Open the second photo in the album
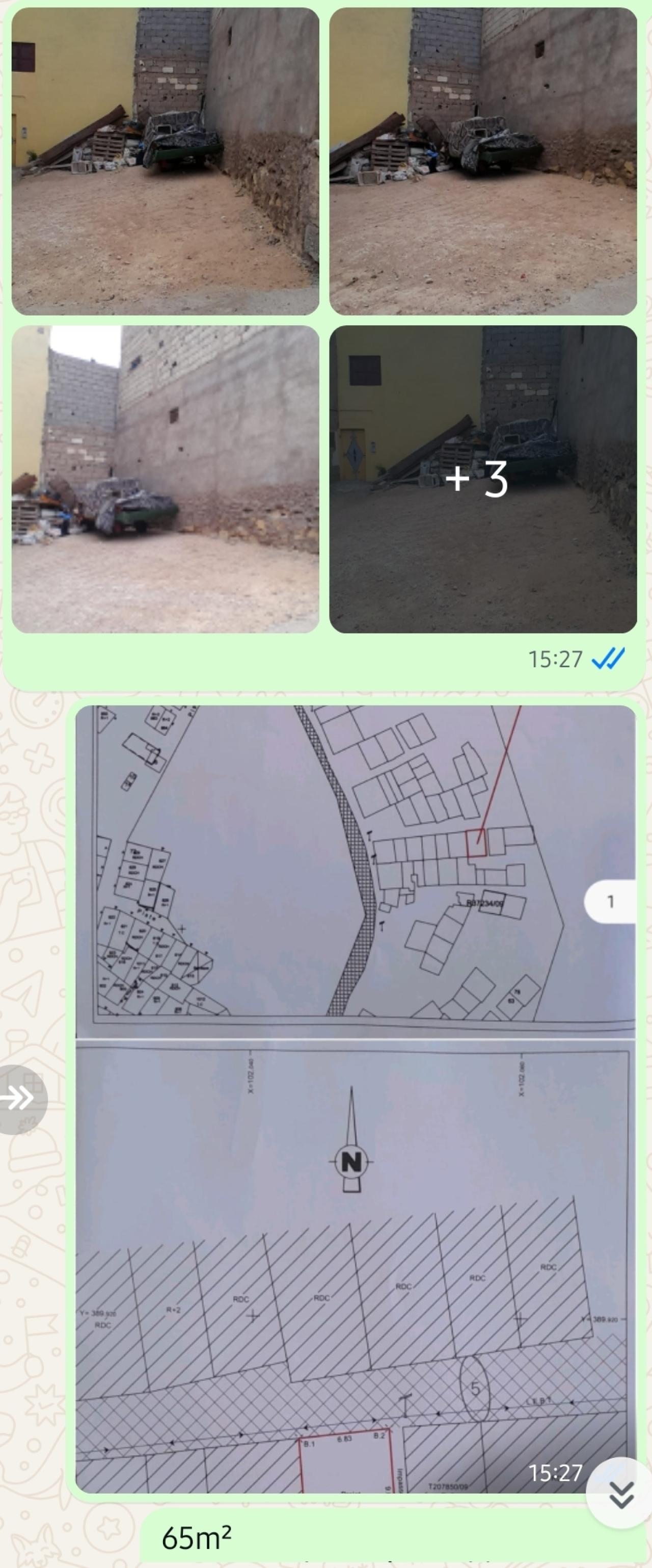Image resolution: width=652 pixels, height=1568 pixels. tap(483, 161)
